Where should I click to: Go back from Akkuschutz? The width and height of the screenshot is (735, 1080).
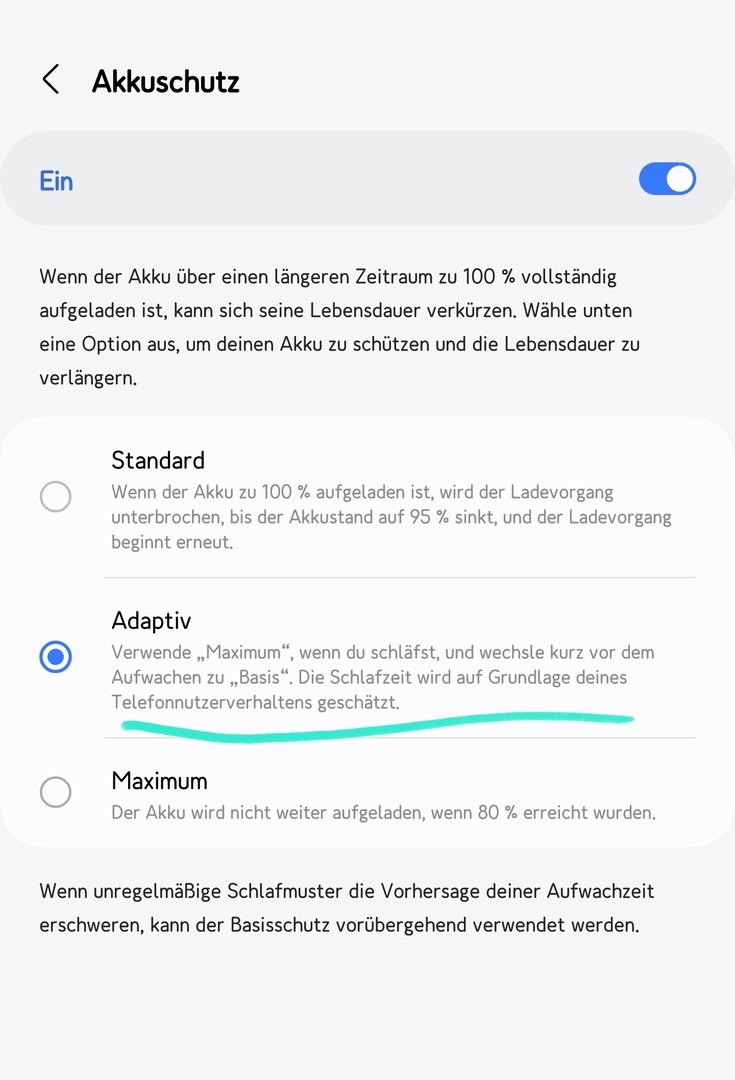click(51, 80)
